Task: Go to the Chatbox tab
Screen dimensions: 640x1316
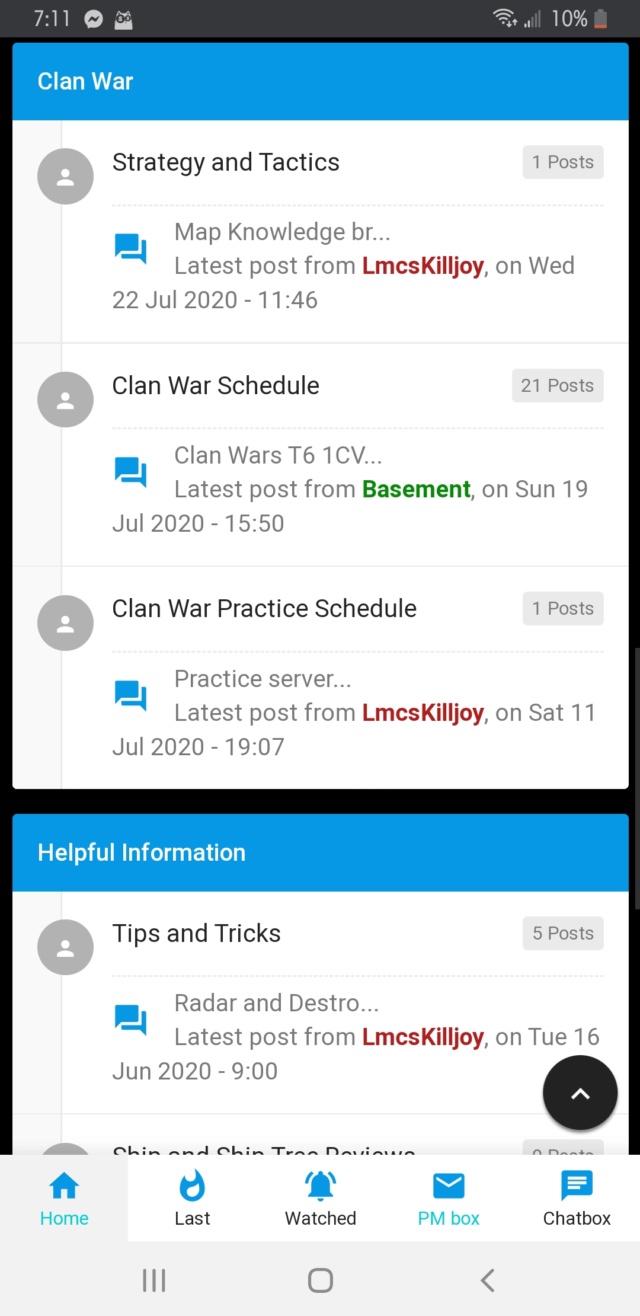Action: (576, 1199)
